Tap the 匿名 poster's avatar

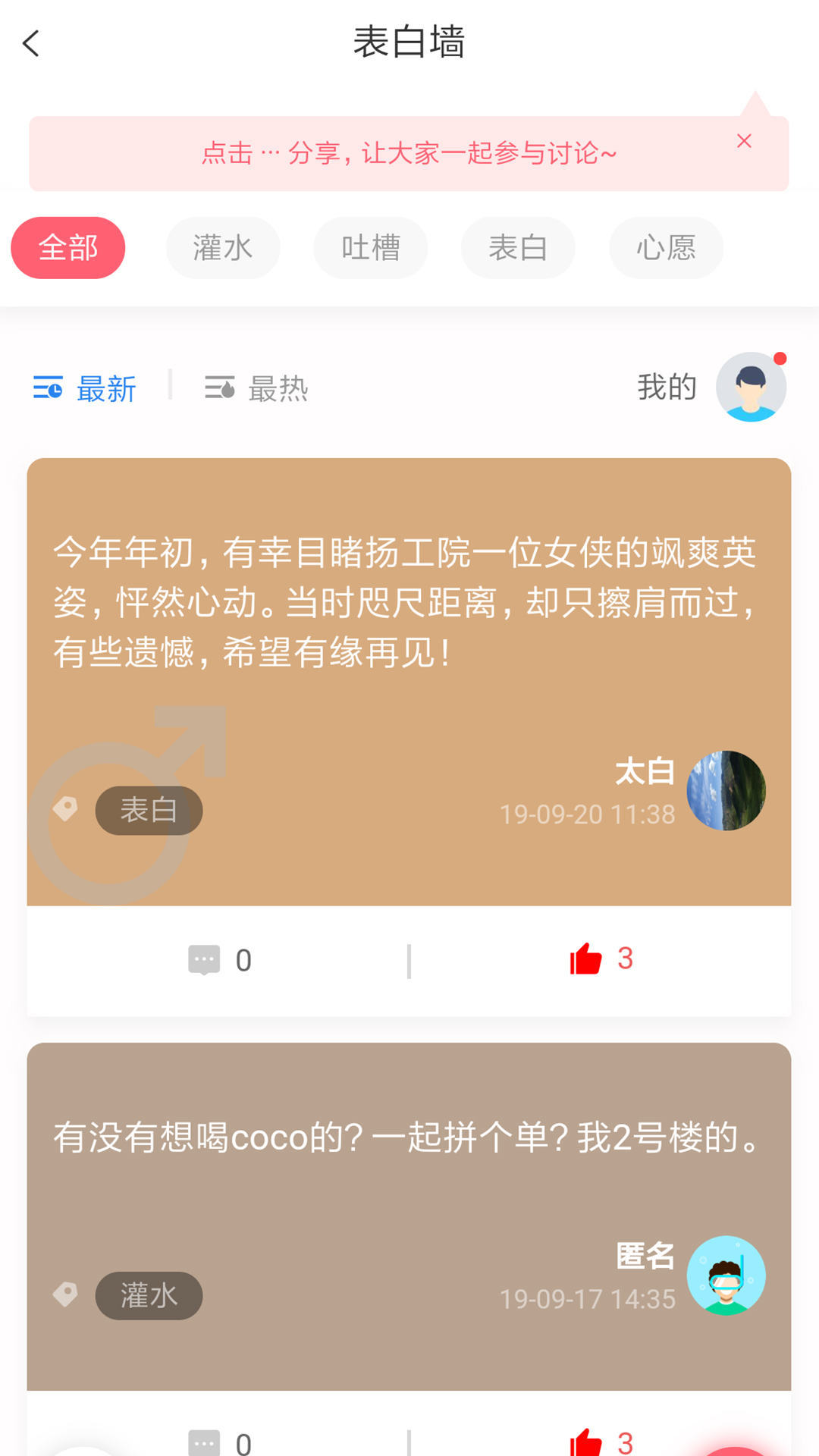726,1276
